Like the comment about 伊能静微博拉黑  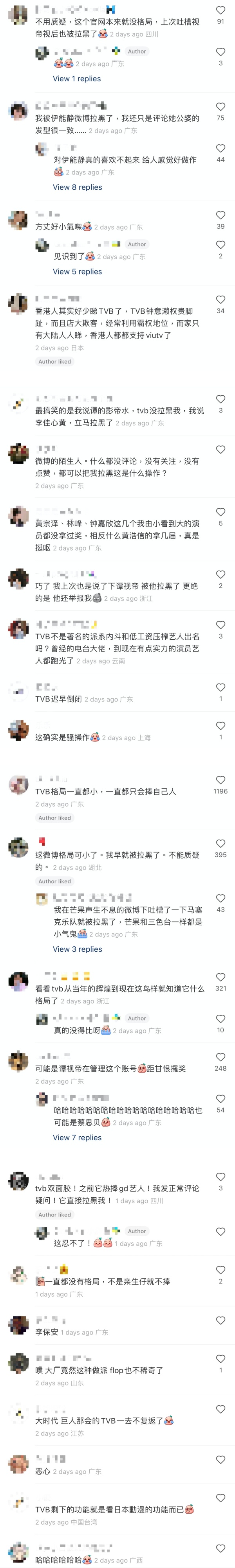221,106
